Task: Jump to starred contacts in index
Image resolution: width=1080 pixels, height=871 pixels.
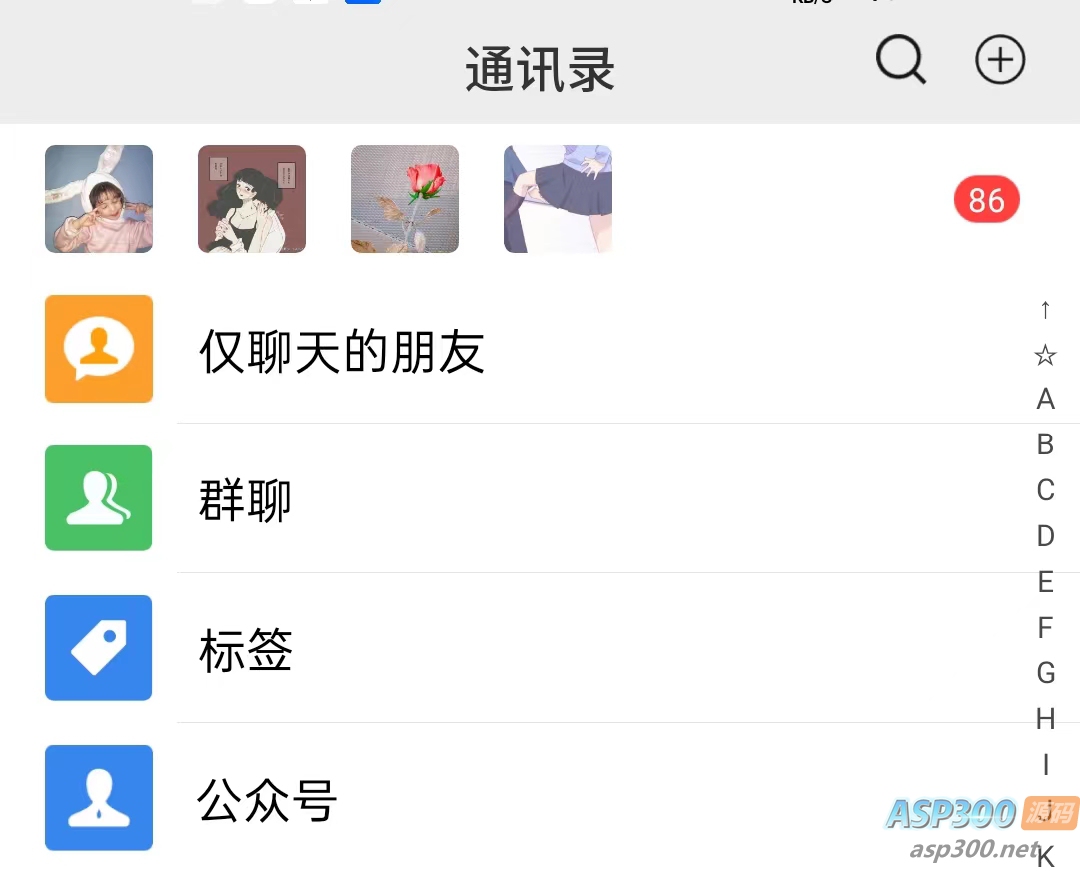Action: (x=1045, y=355)
